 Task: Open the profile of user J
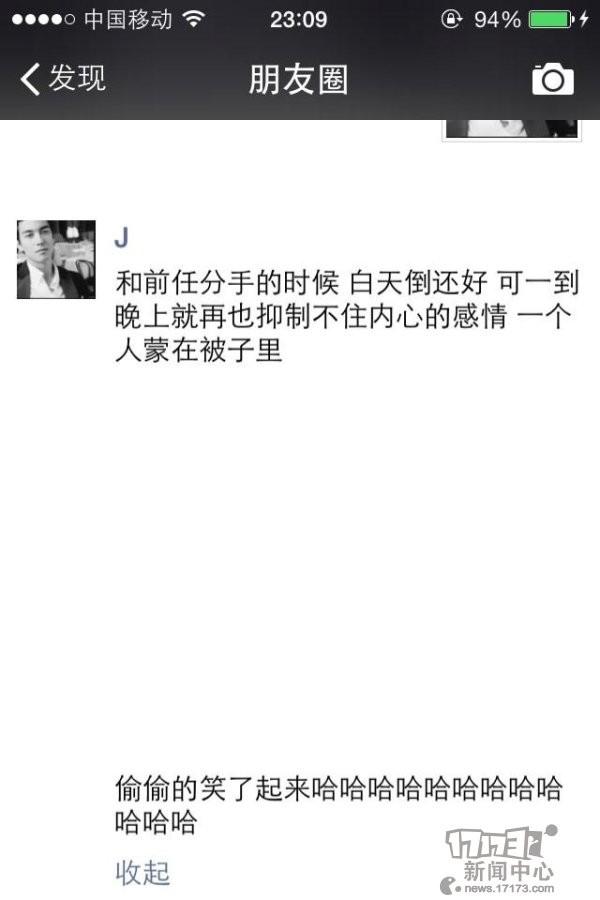[x=122, y=237]
